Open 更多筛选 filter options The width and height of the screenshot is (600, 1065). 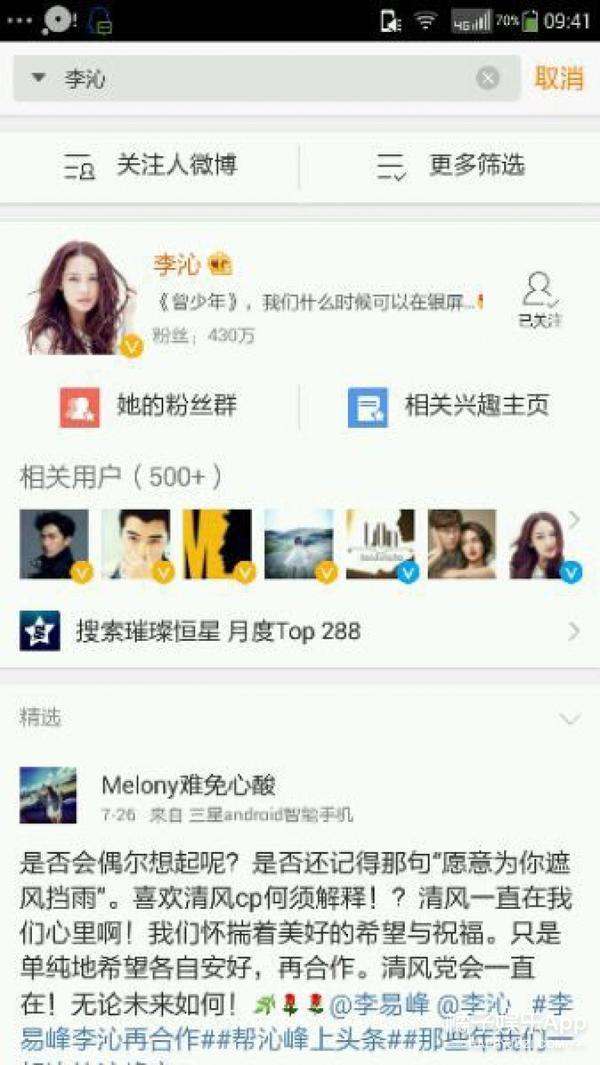point(450,166)
